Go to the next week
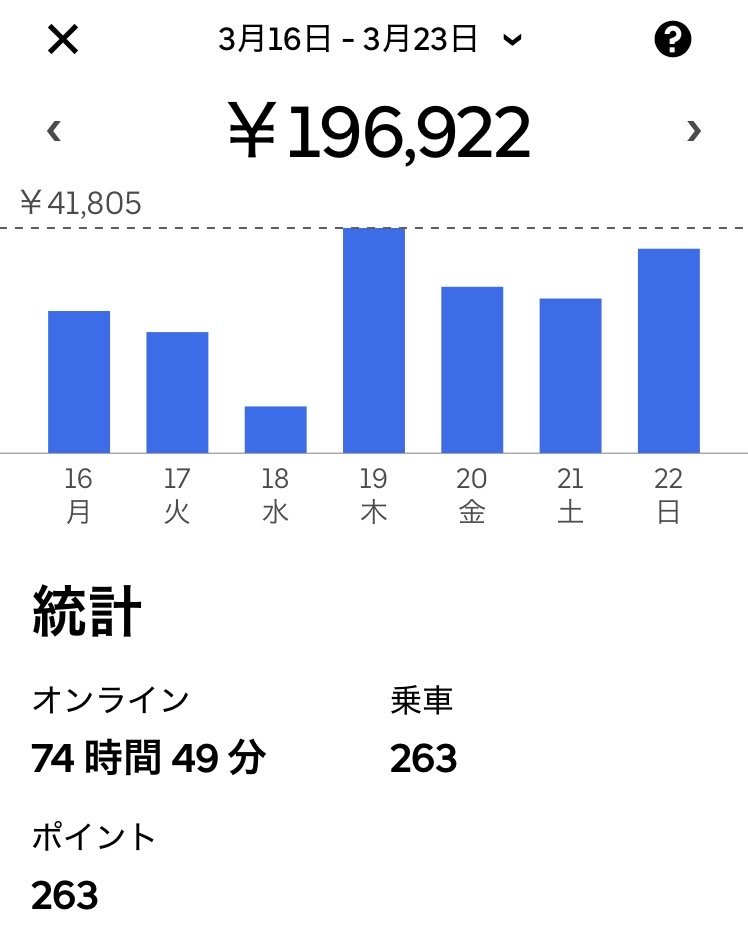 [x=694, y=131]
